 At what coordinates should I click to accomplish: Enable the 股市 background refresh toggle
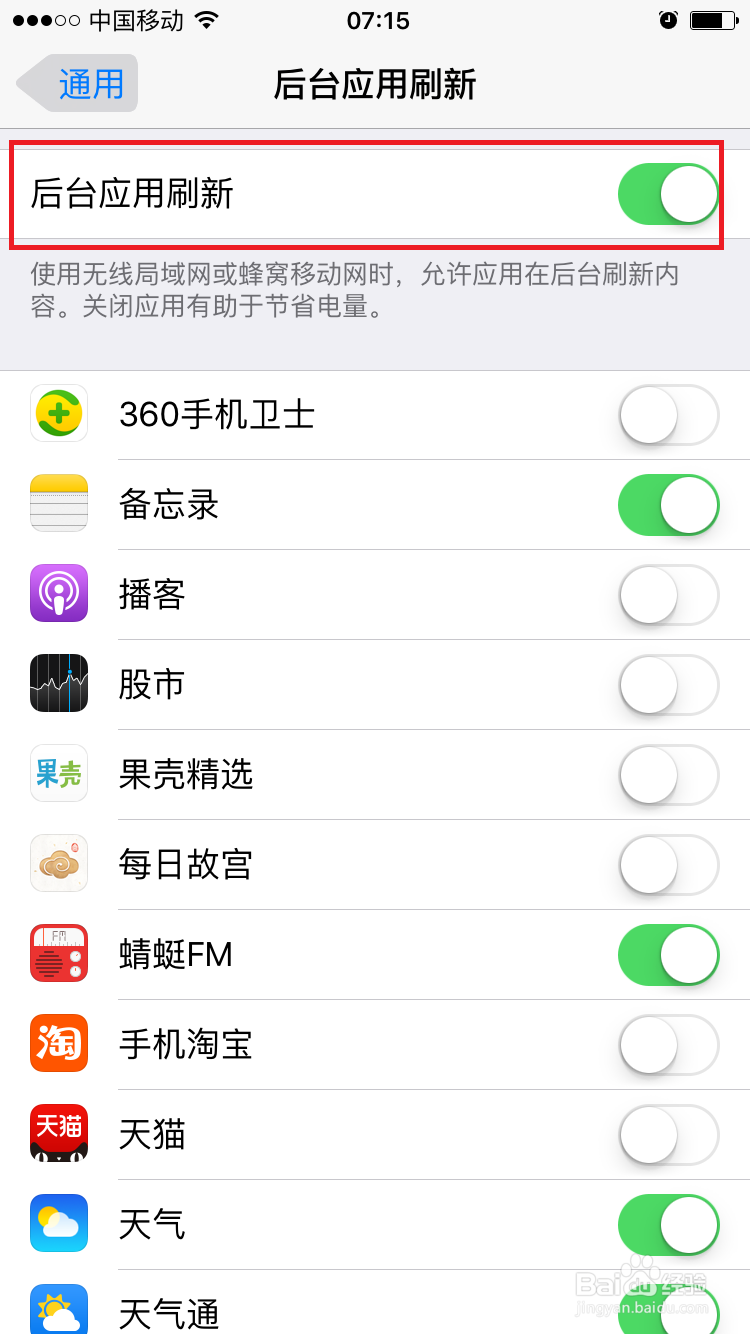(x=668, y=685)
